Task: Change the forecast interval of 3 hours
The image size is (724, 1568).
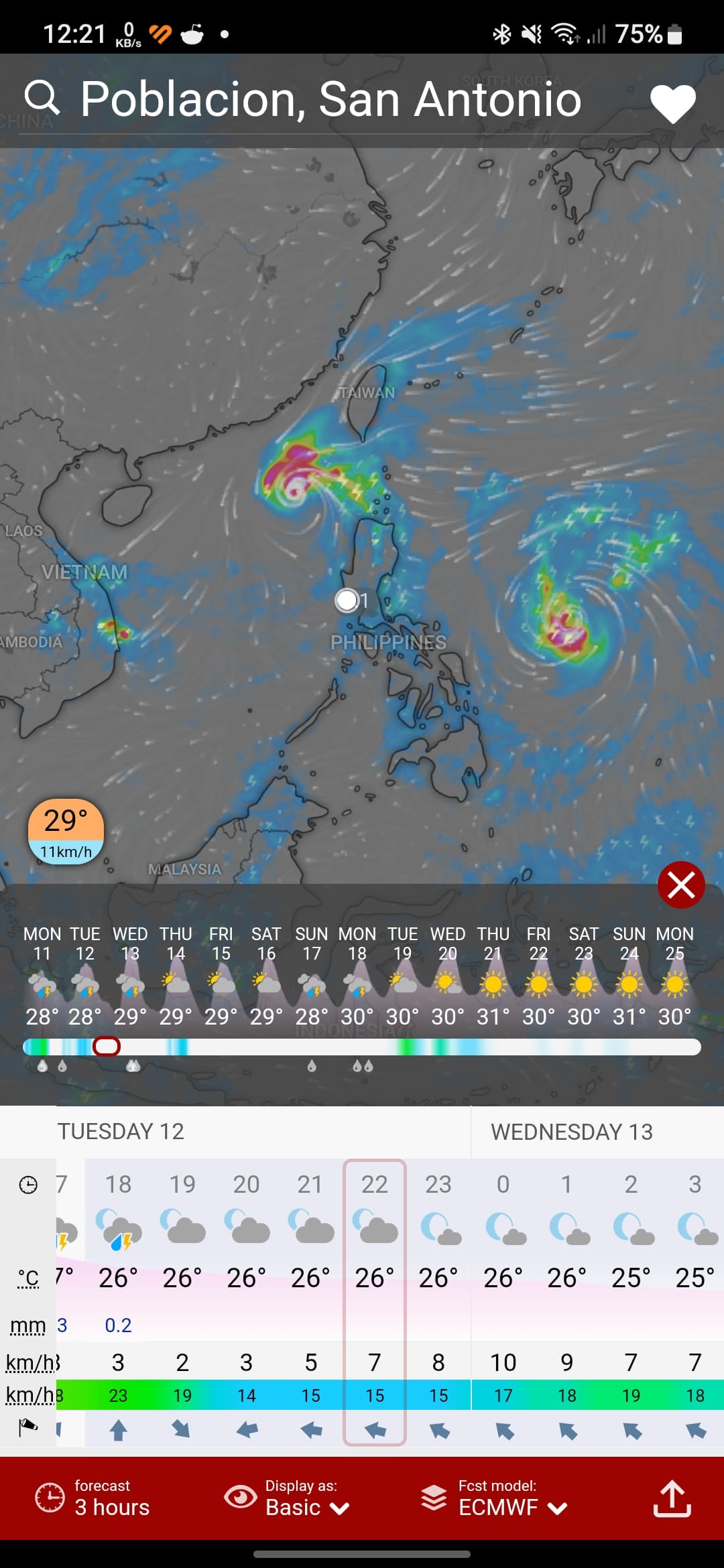Action: pos(93,1498)
